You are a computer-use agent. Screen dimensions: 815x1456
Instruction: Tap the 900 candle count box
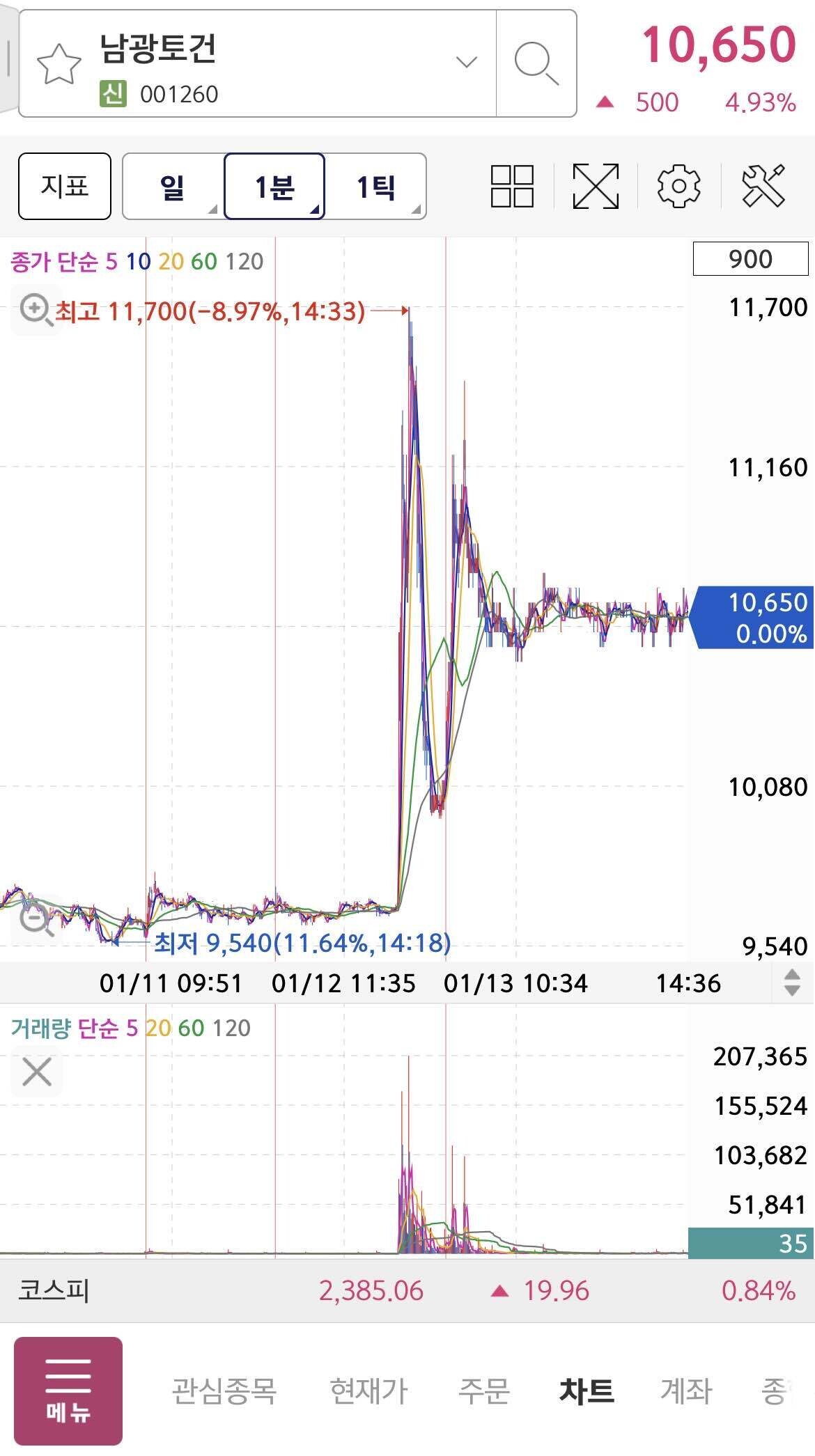click(750, 259)
